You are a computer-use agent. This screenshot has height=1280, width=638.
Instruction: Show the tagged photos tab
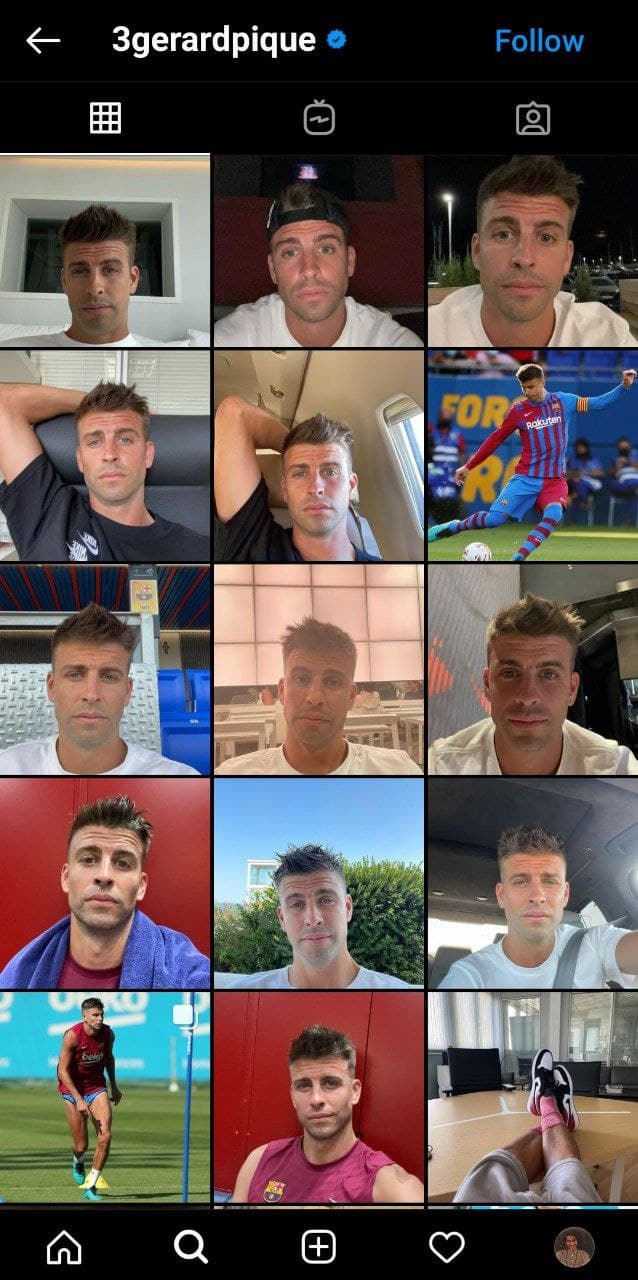[532, 118]
